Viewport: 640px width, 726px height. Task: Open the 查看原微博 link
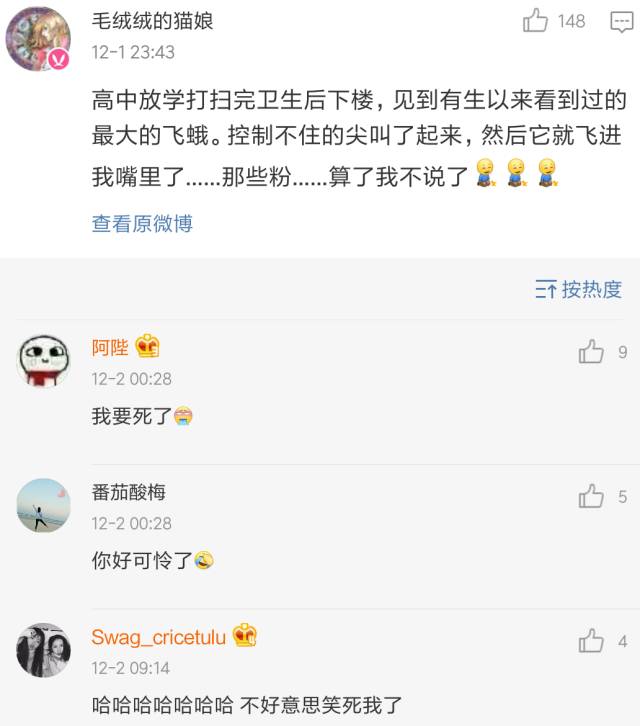coord(142,223)
